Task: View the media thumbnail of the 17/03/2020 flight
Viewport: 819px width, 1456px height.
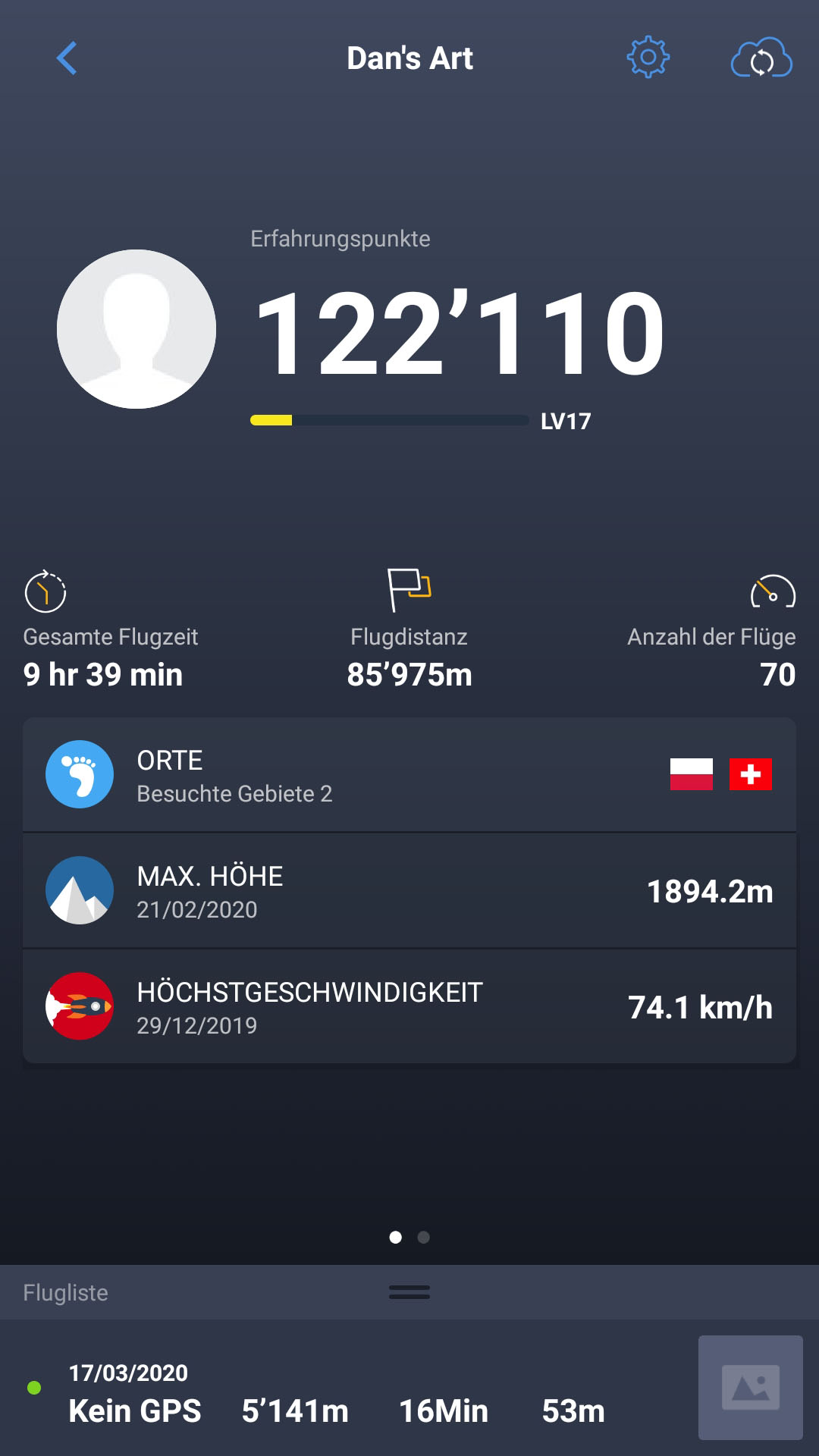Action: 750,1388
